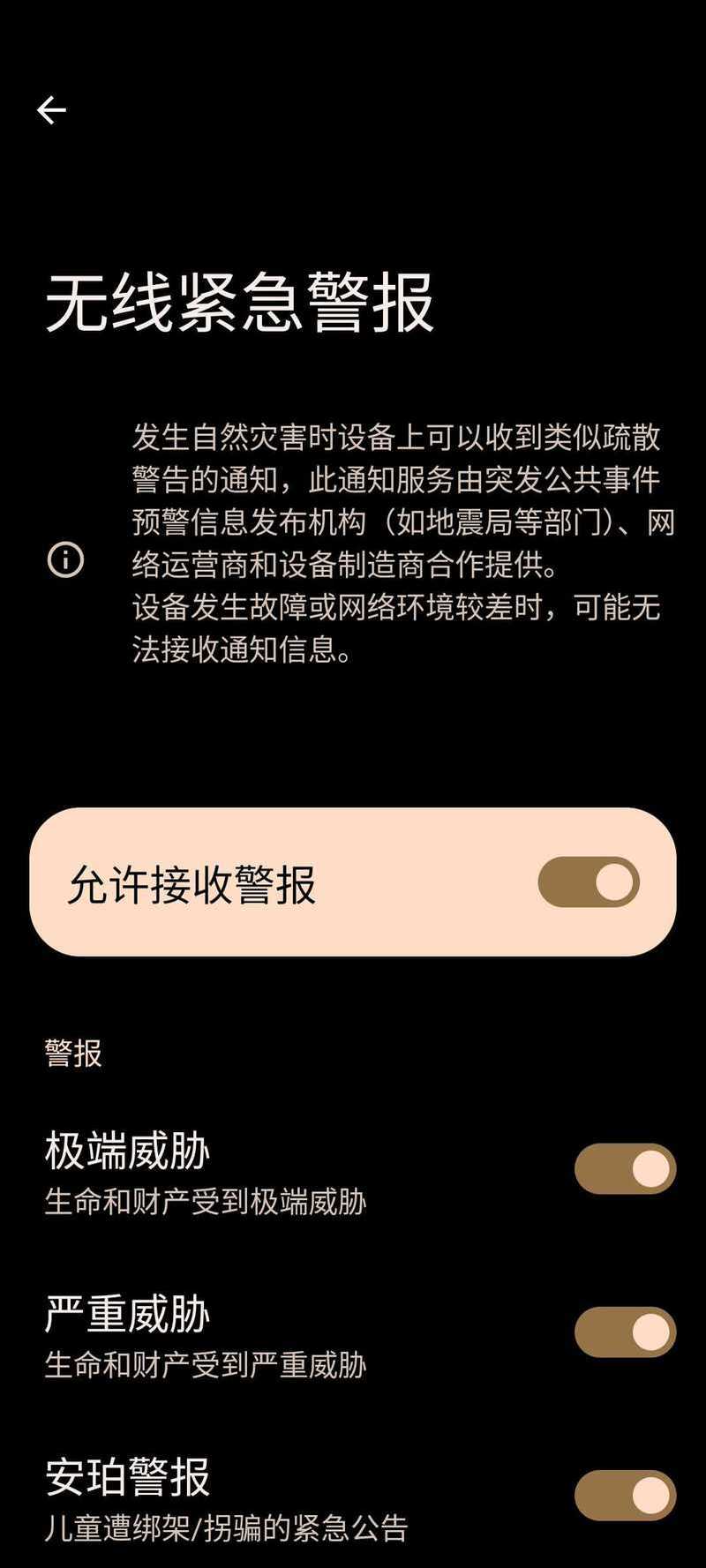Disable the 极端威胁 alerts toggle
706x1568 pixels.
pyautogui.click(x=625, y=1169)
